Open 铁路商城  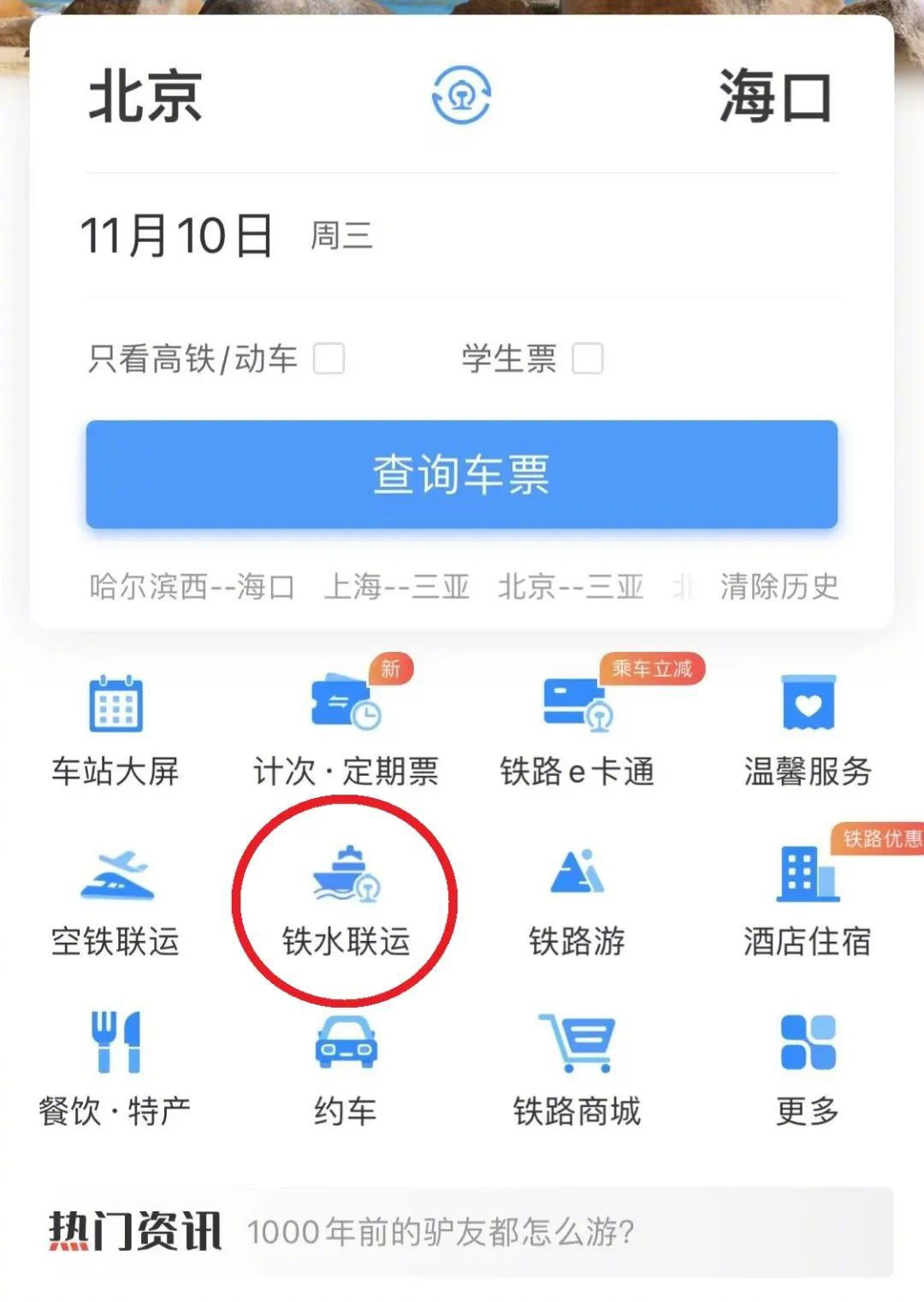(x=577, y=1071)
